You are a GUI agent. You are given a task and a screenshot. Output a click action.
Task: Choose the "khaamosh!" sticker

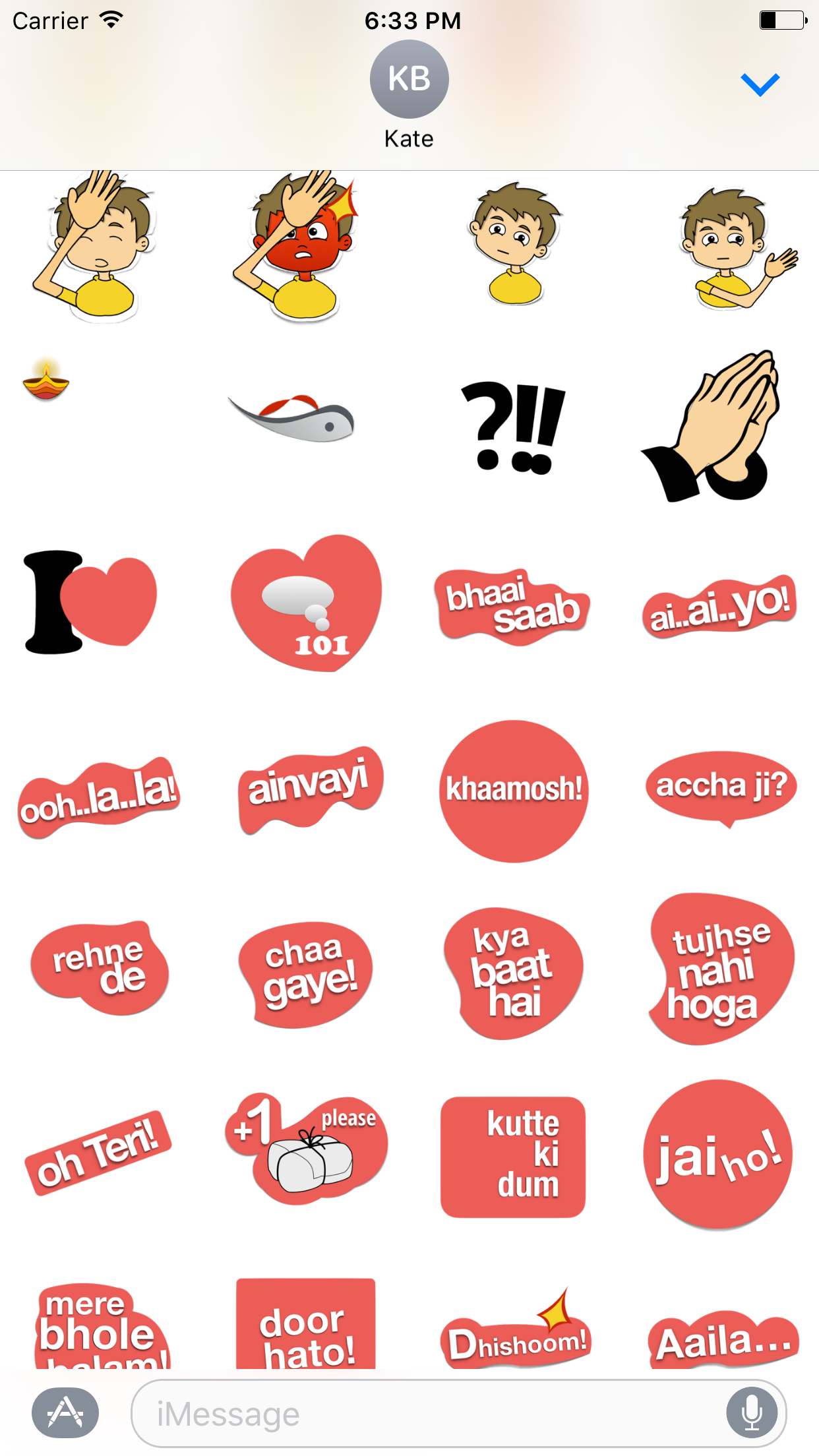(514, 791)
